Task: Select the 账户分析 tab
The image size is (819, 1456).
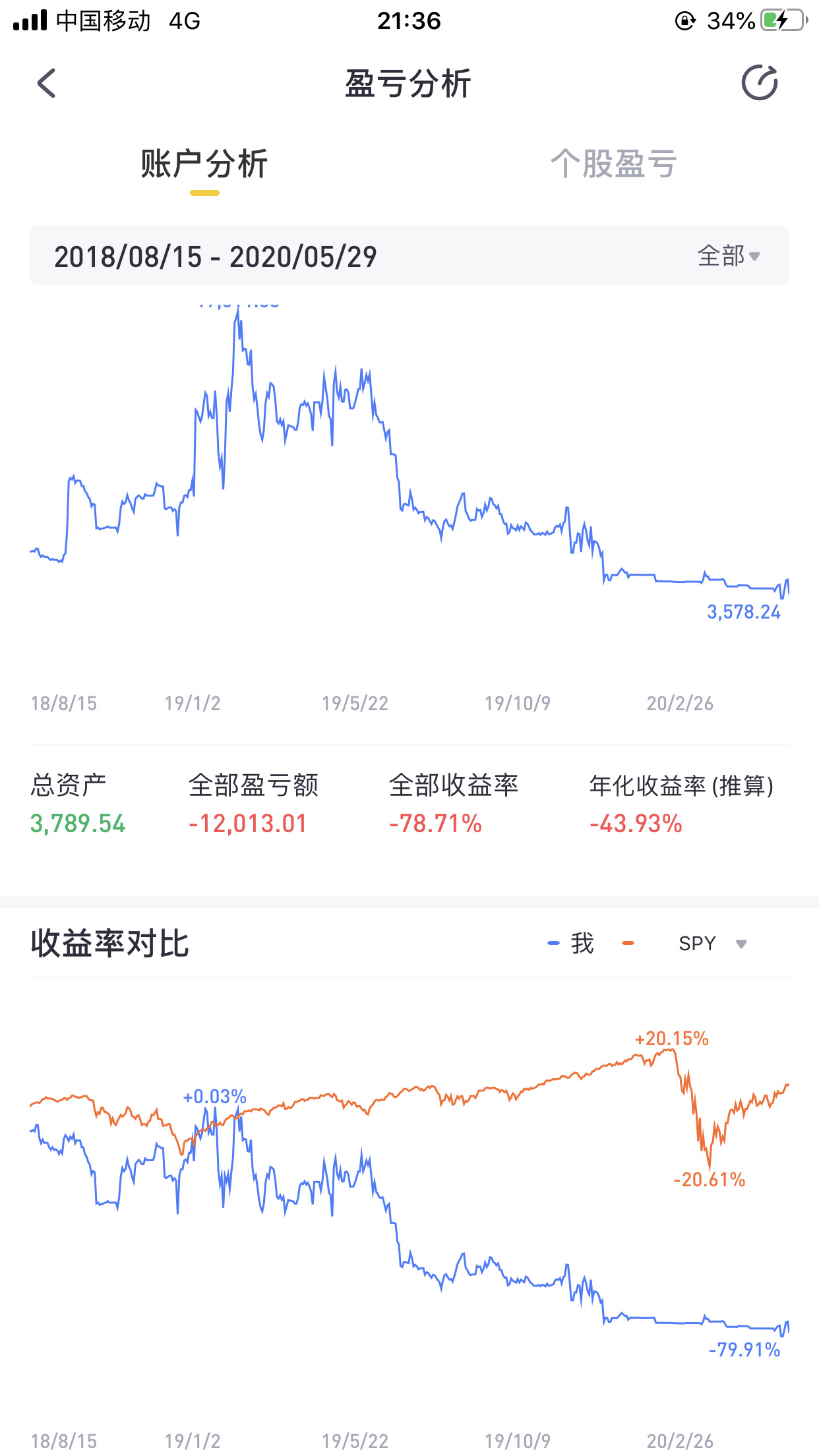Action: point(204,164)
